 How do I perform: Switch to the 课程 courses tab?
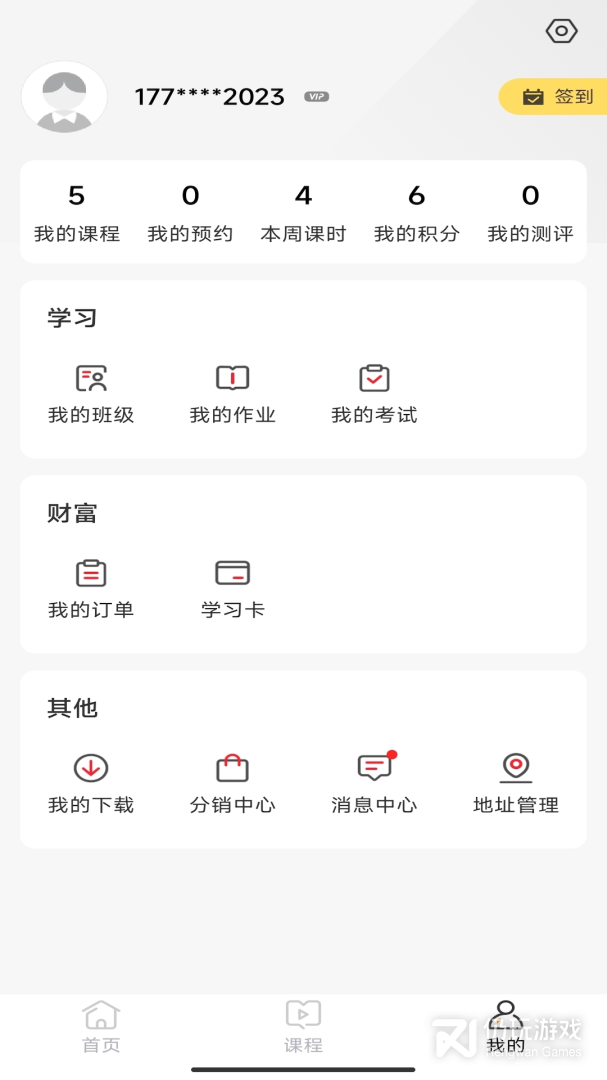(x=303, y=1027)
